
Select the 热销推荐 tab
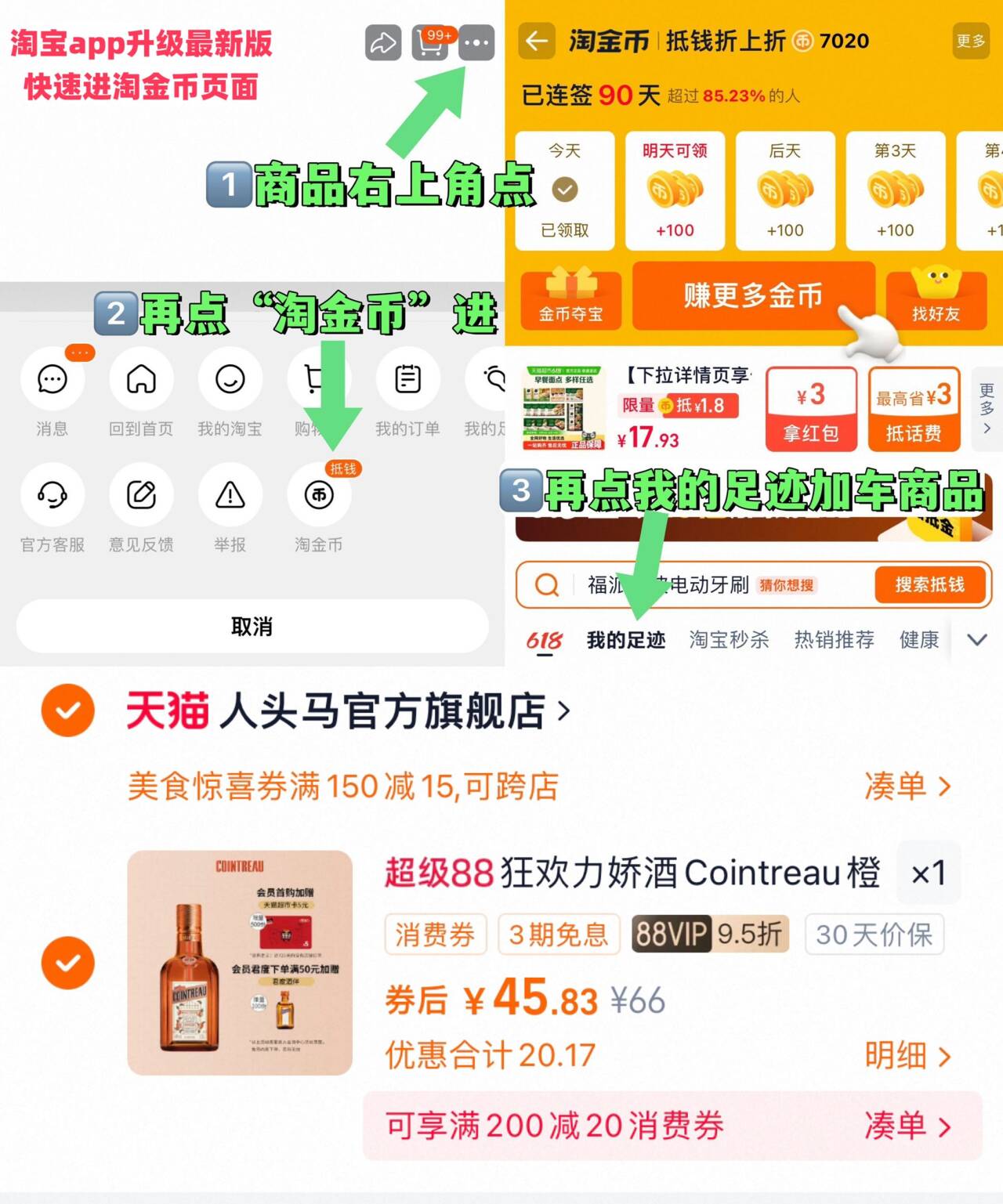pos(834,640)
